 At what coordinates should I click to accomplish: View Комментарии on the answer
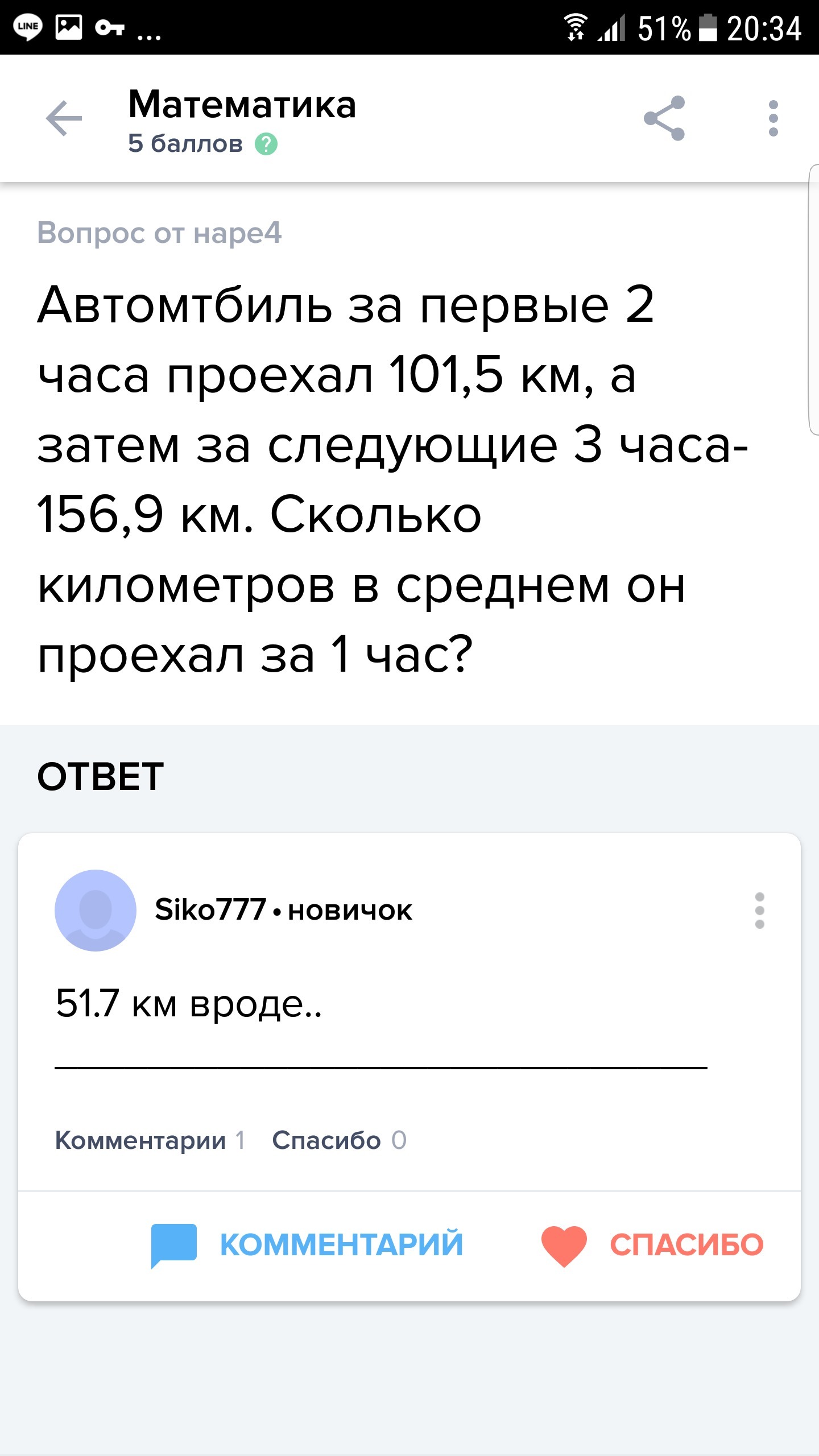(x=150, y=1140)
